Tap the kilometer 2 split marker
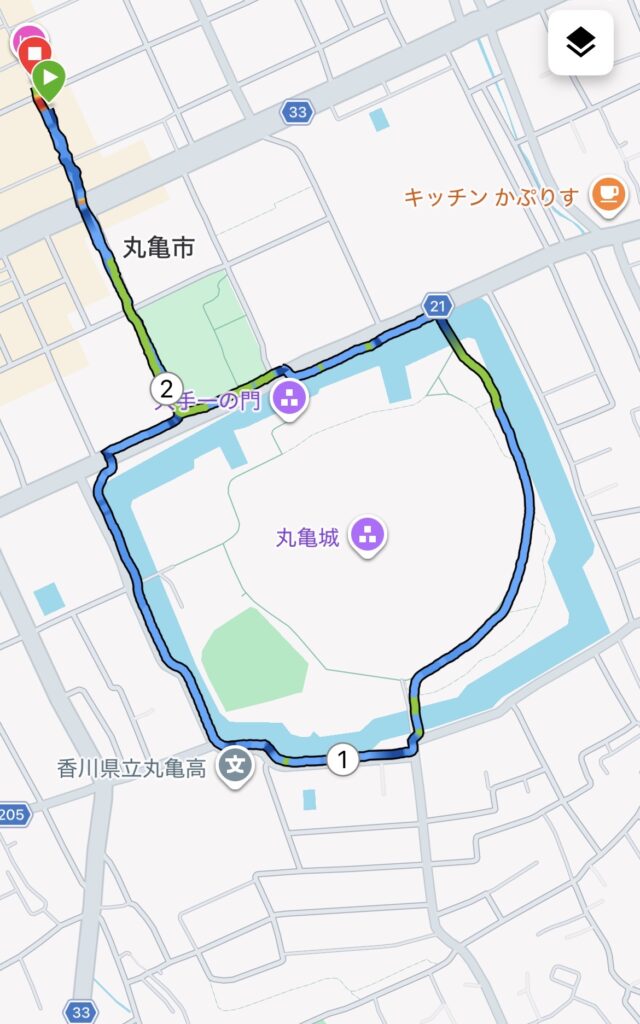Viewport: 640px width, 1024px height. pyautogui.click(x=166, y=390)
